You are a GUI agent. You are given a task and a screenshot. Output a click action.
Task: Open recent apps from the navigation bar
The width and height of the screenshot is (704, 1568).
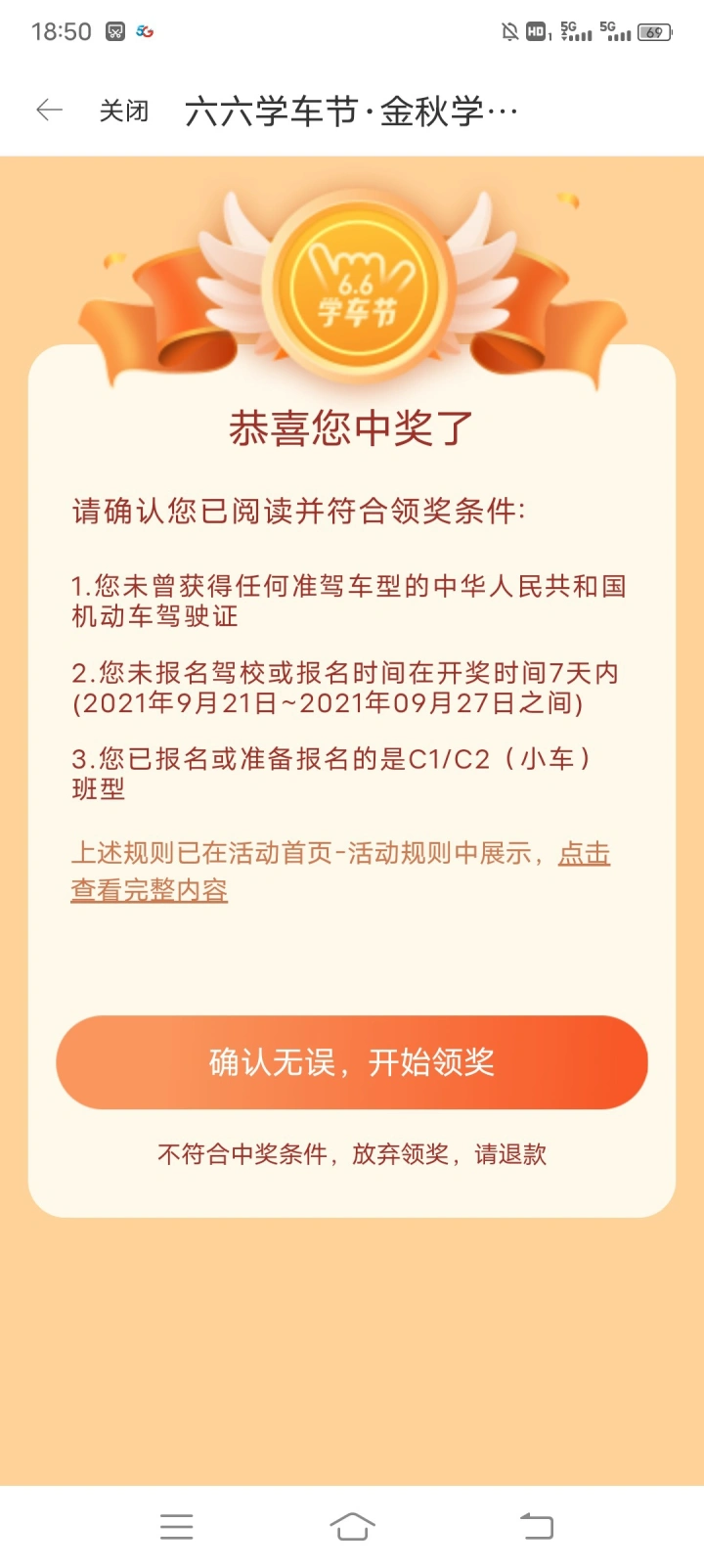(x=177, y=1526)
